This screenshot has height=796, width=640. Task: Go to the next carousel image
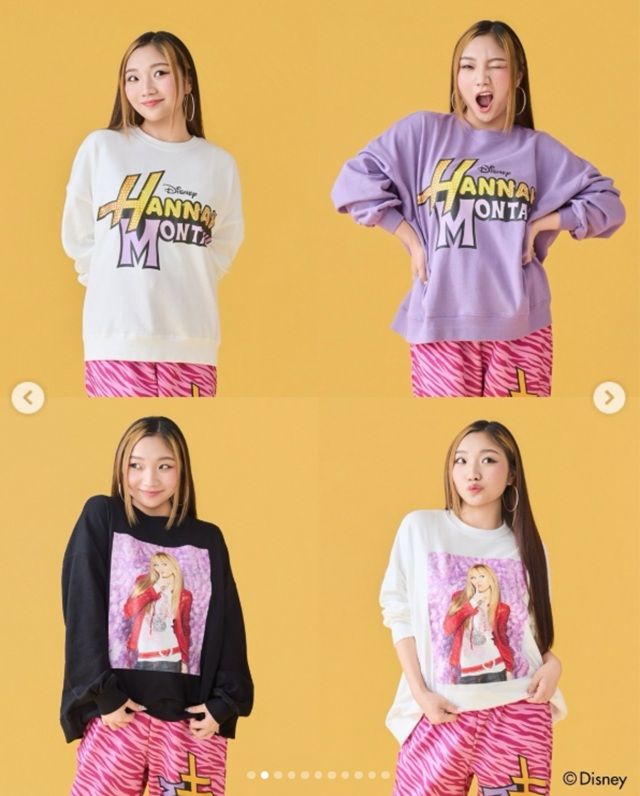pos(609,398)
